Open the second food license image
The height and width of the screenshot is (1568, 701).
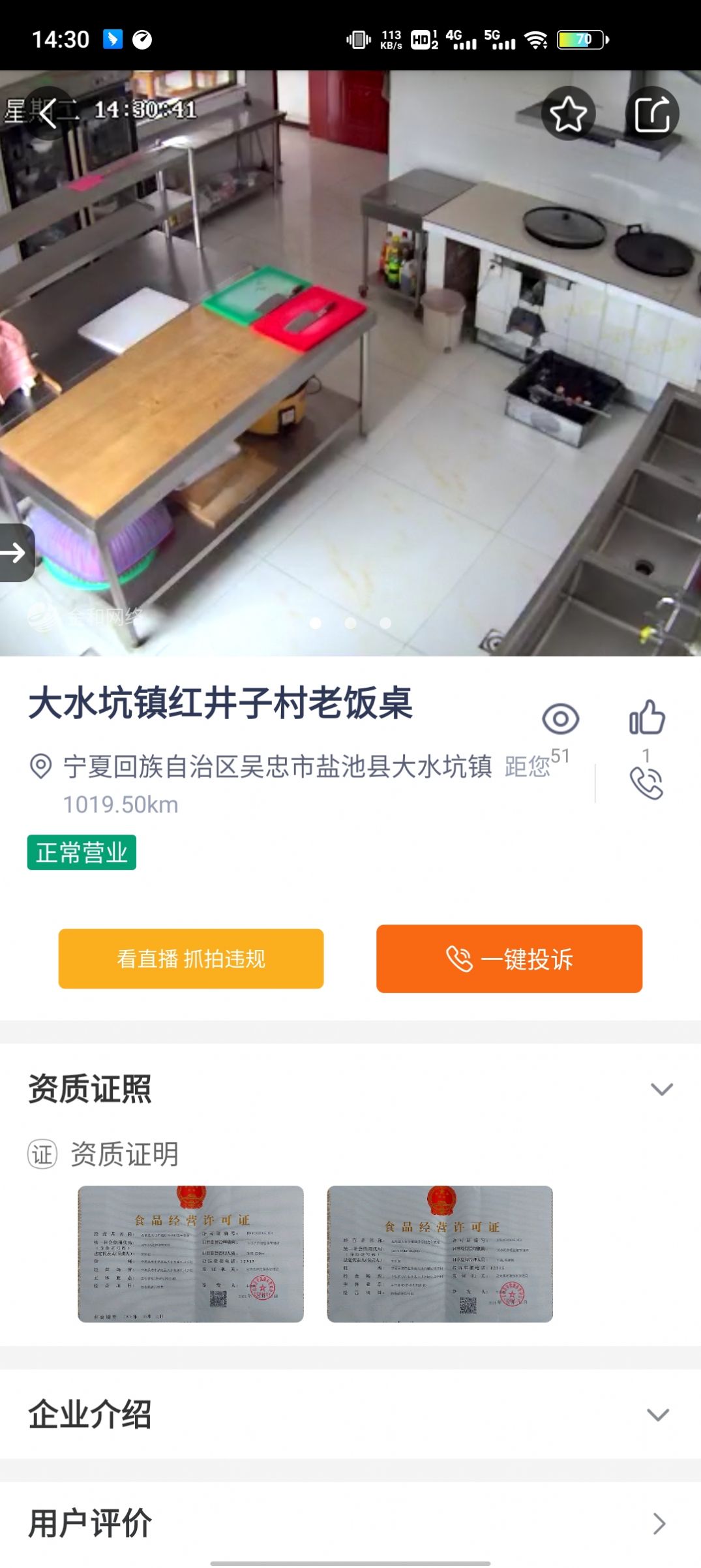point(440,1253)
